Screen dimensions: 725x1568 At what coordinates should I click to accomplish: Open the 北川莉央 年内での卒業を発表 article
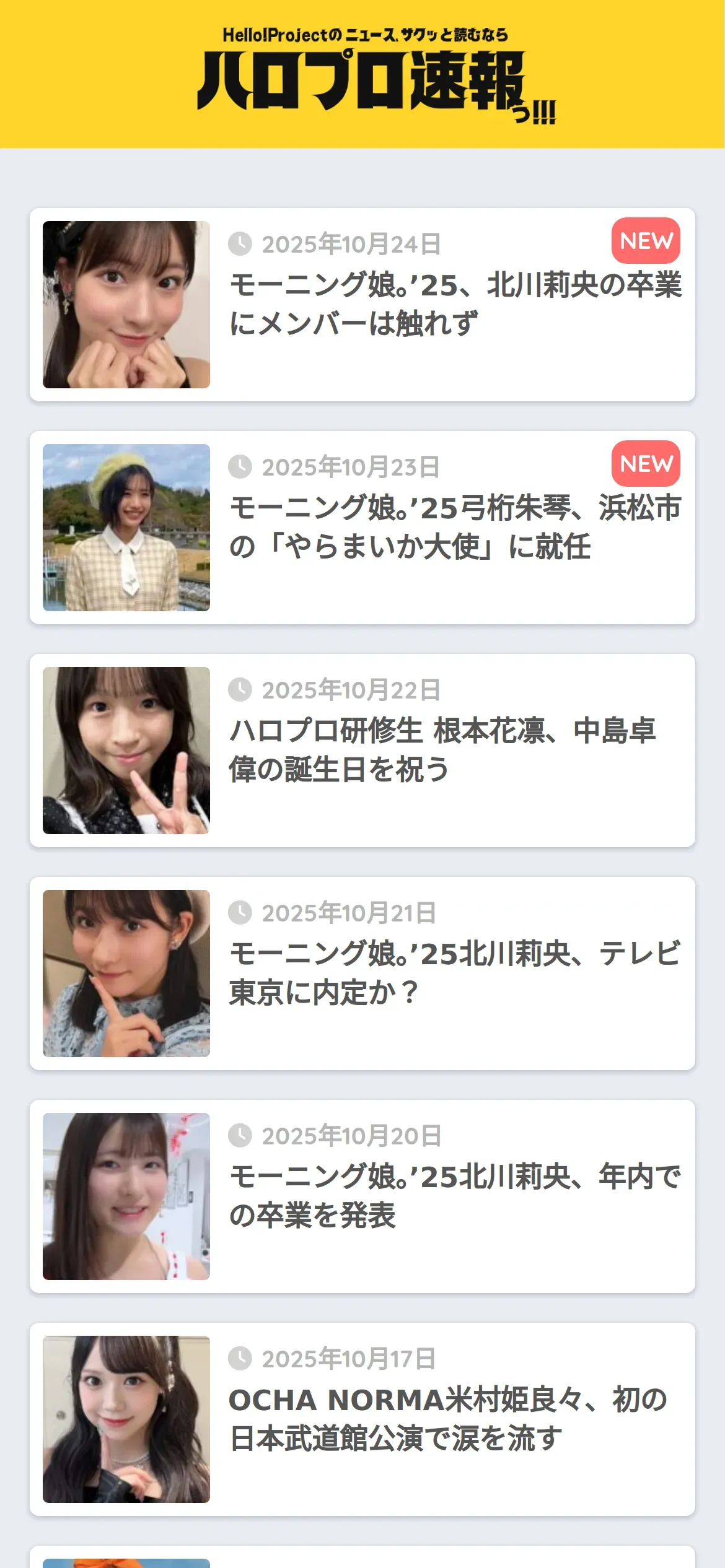(x=455, y=1196)
